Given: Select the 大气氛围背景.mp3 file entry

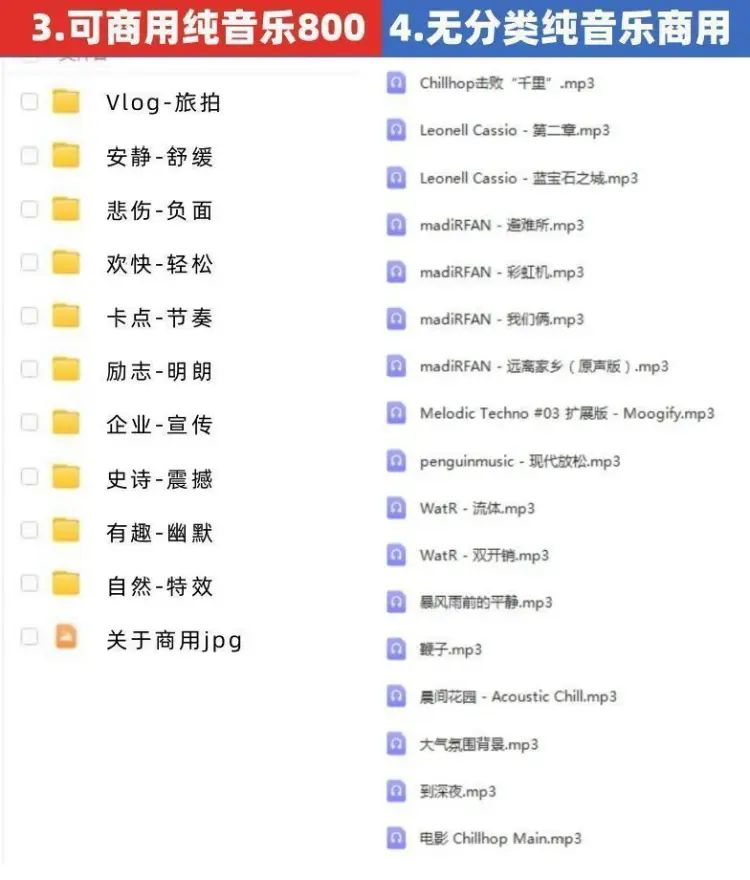Looking at the screenshot, I should point(480,744).
